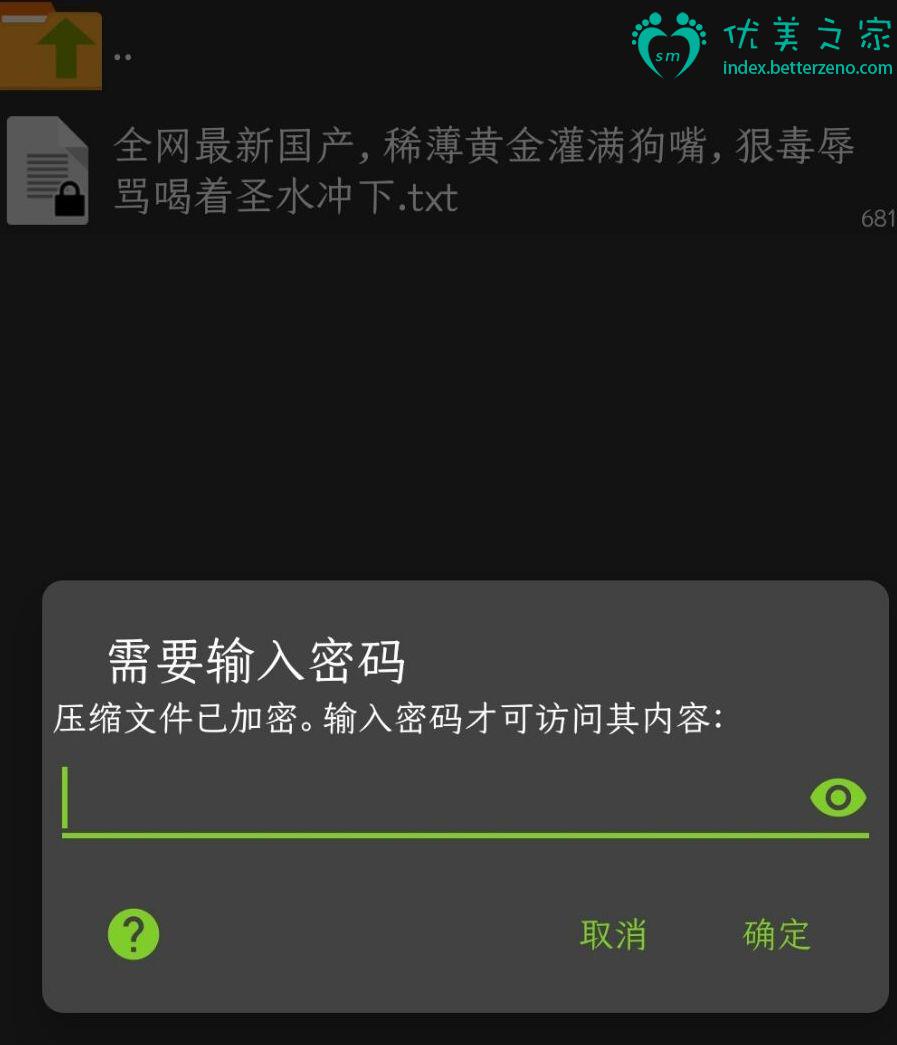Open the help question mark icon
The image size is (897, 1045).
[x=134, y=935]
